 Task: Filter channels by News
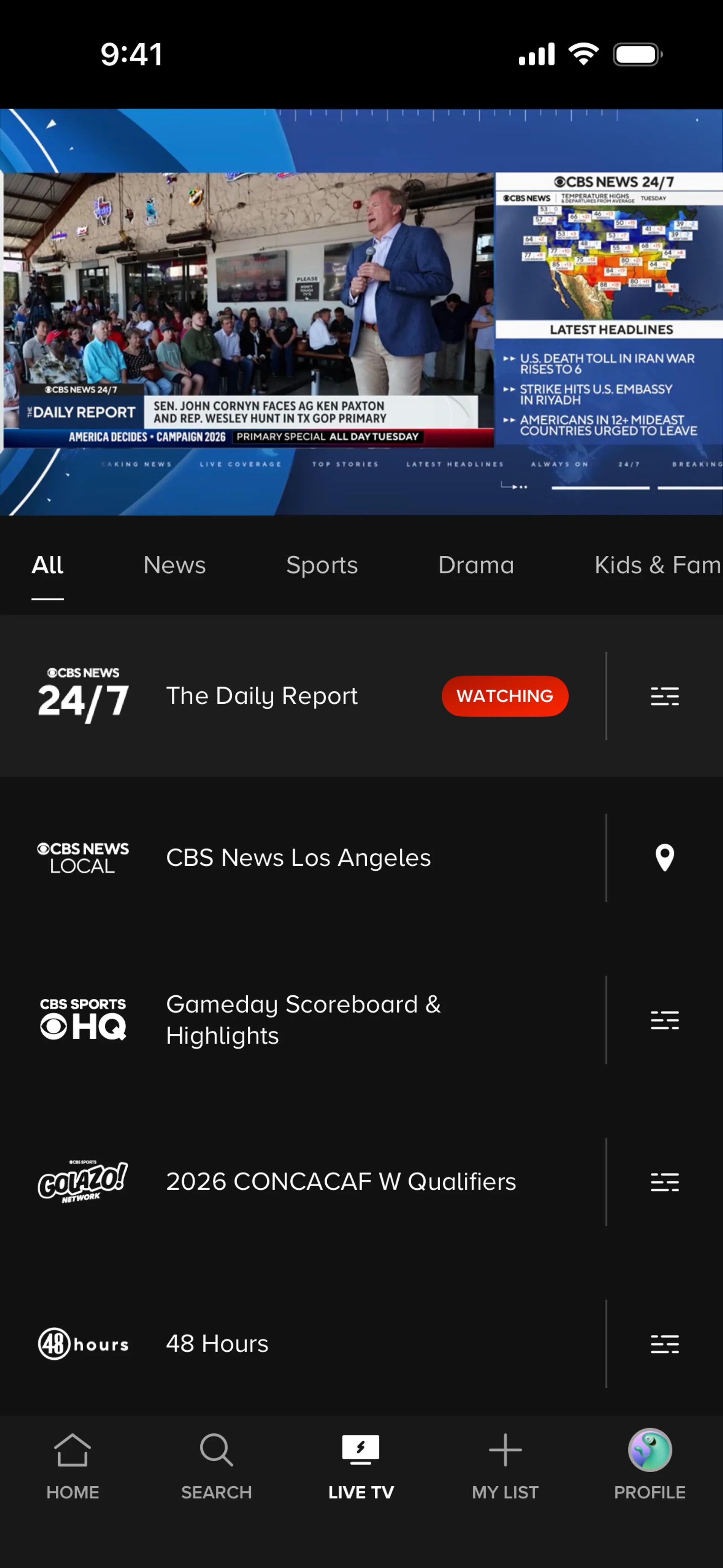pos(175,565)
